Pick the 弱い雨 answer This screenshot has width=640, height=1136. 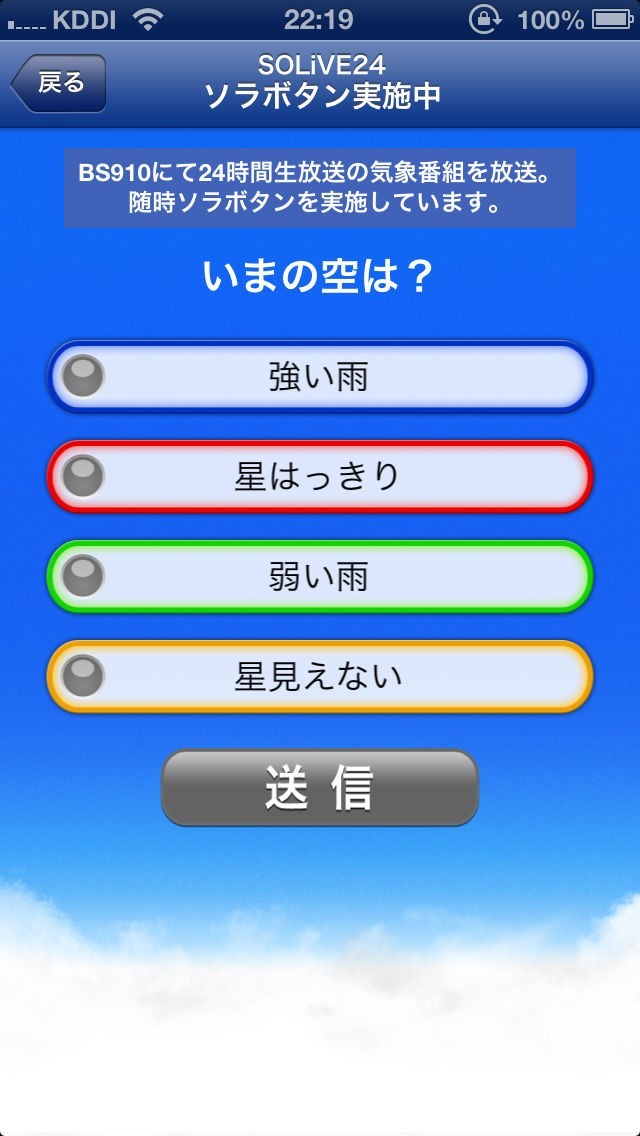coord(320,577)
